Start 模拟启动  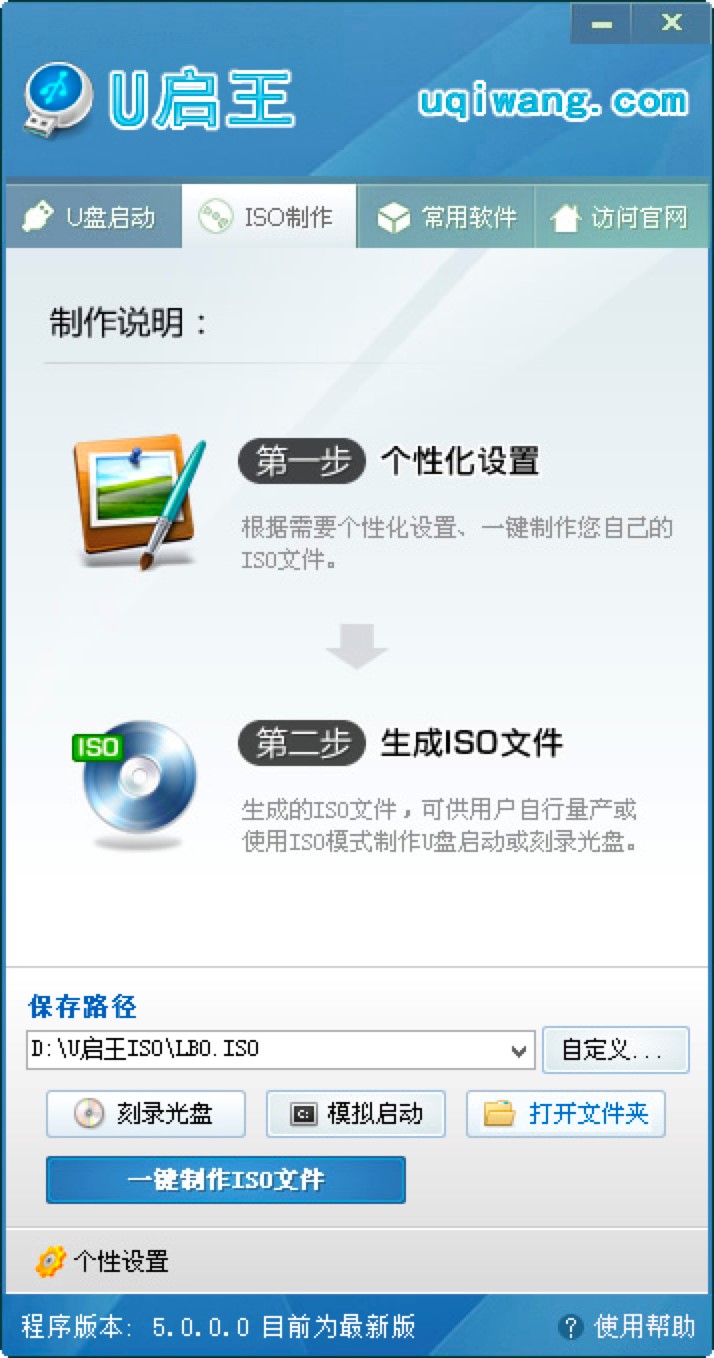356,1114
